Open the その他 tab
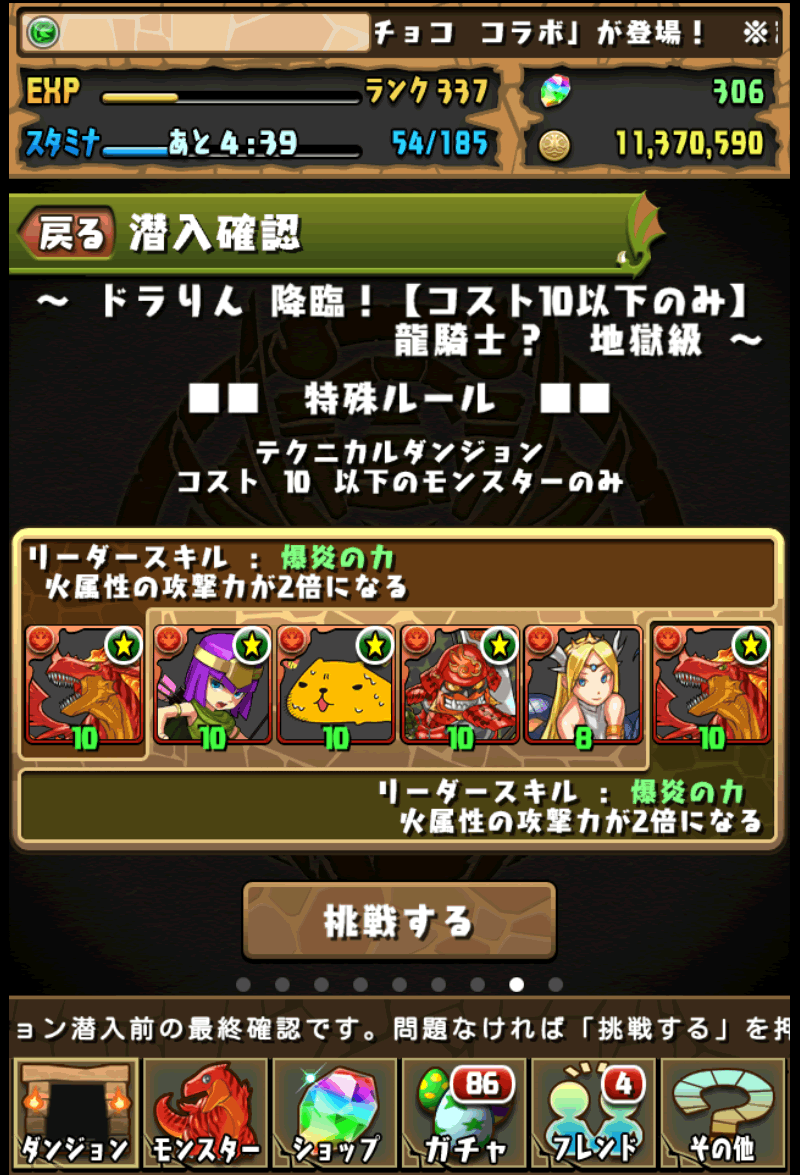800x1175 pixels. tap(724, 1111)
